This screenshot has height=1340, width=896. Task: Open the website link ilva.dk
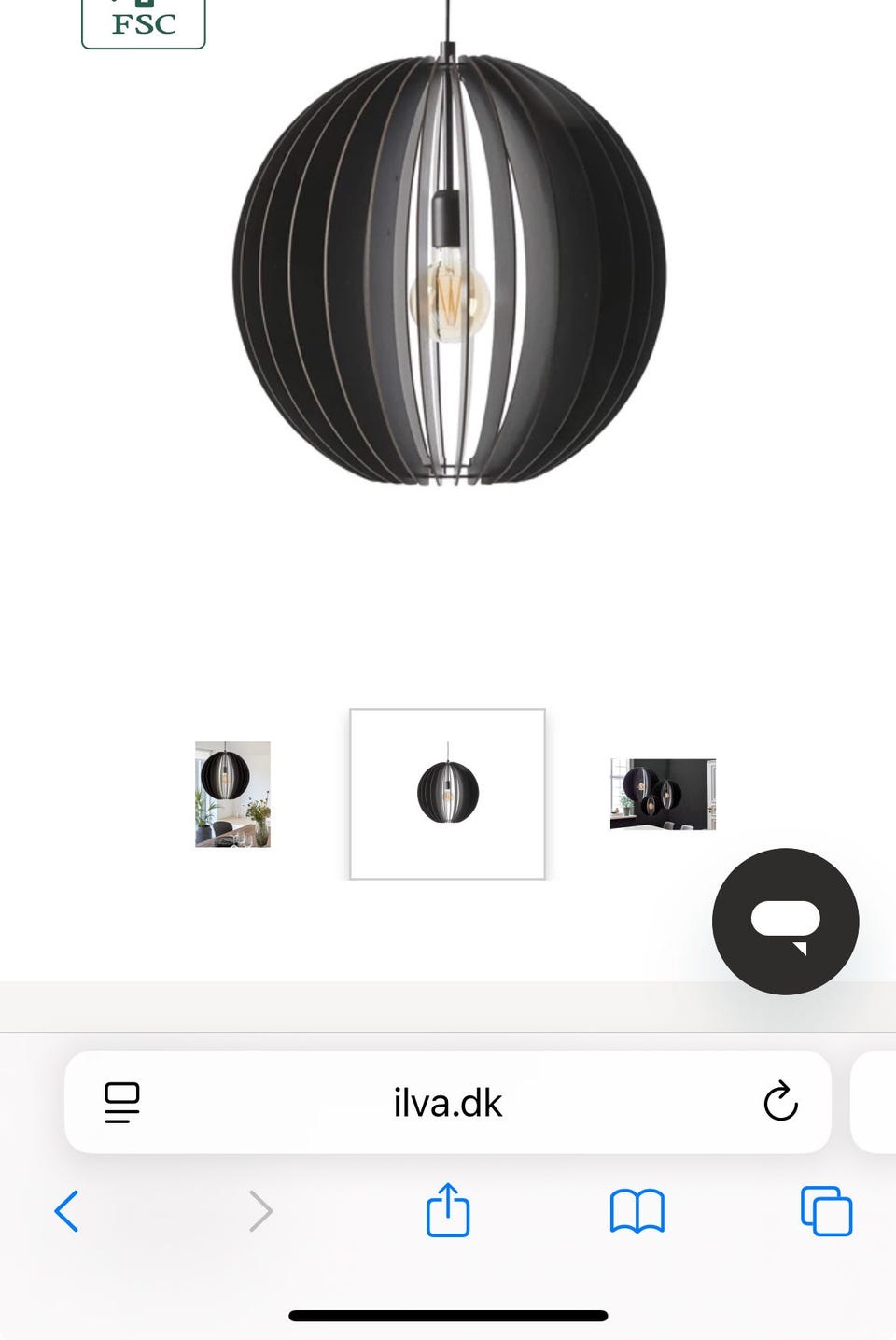pyautogui.click(x=448, y=1104)
